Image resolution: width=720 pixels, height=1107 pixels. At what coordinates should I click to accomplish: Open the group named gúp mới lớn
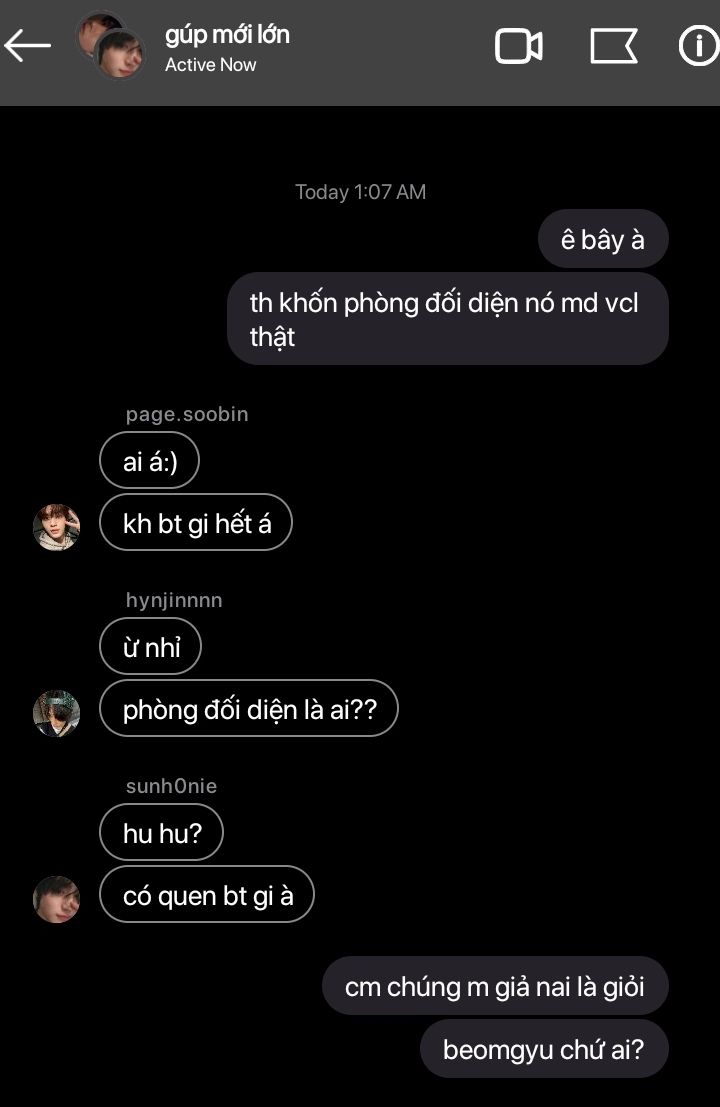click(227, 35)
